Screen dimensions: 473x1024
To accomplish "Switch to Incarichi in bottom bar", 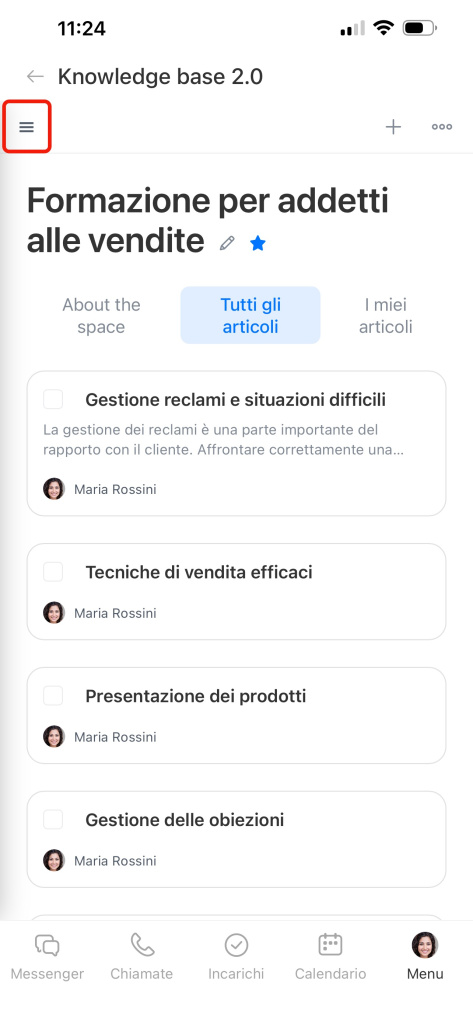I will tap(236, 956).
